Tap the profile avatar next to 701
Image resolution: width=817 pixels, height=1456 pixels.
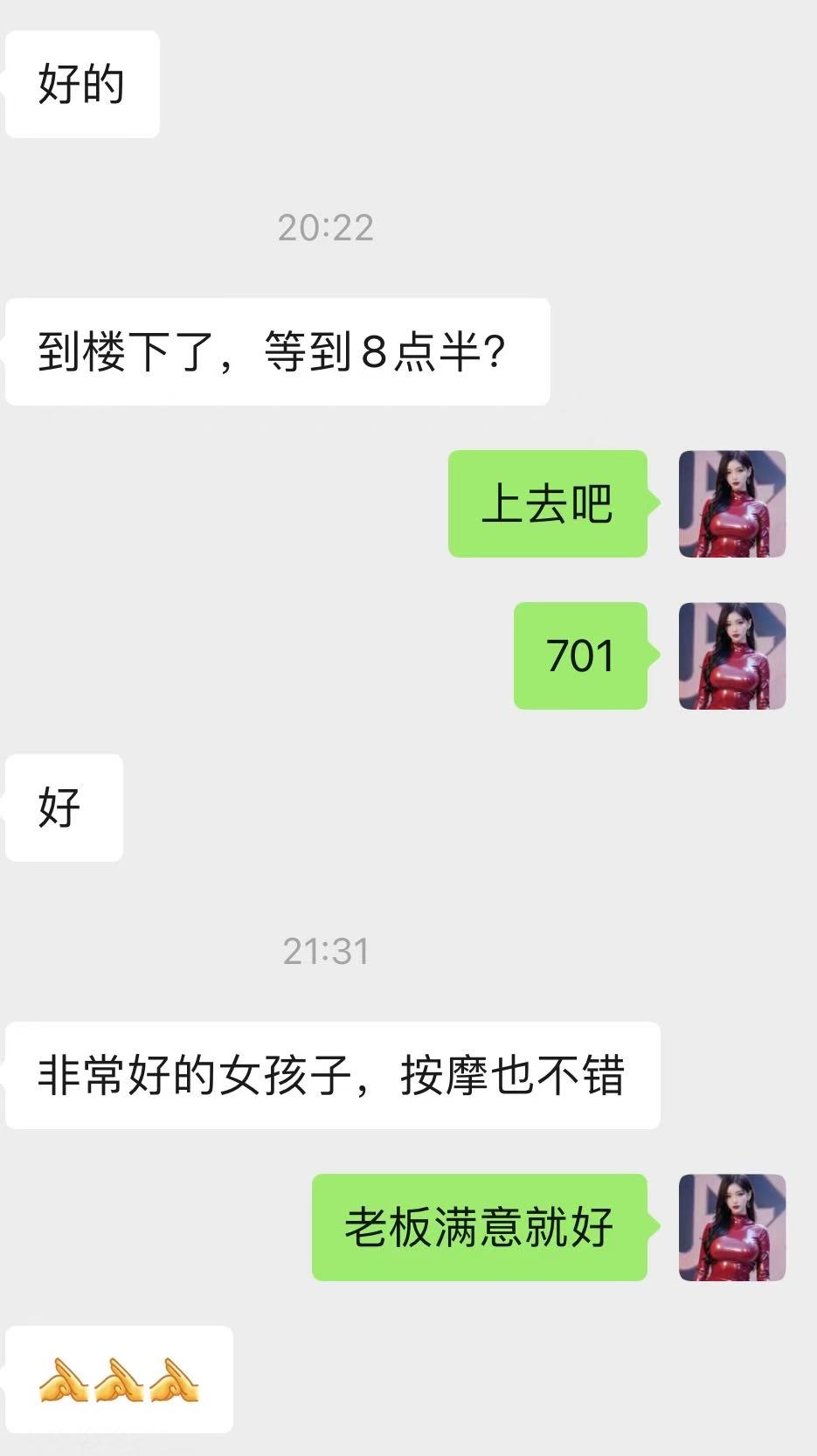coord(732,655)
